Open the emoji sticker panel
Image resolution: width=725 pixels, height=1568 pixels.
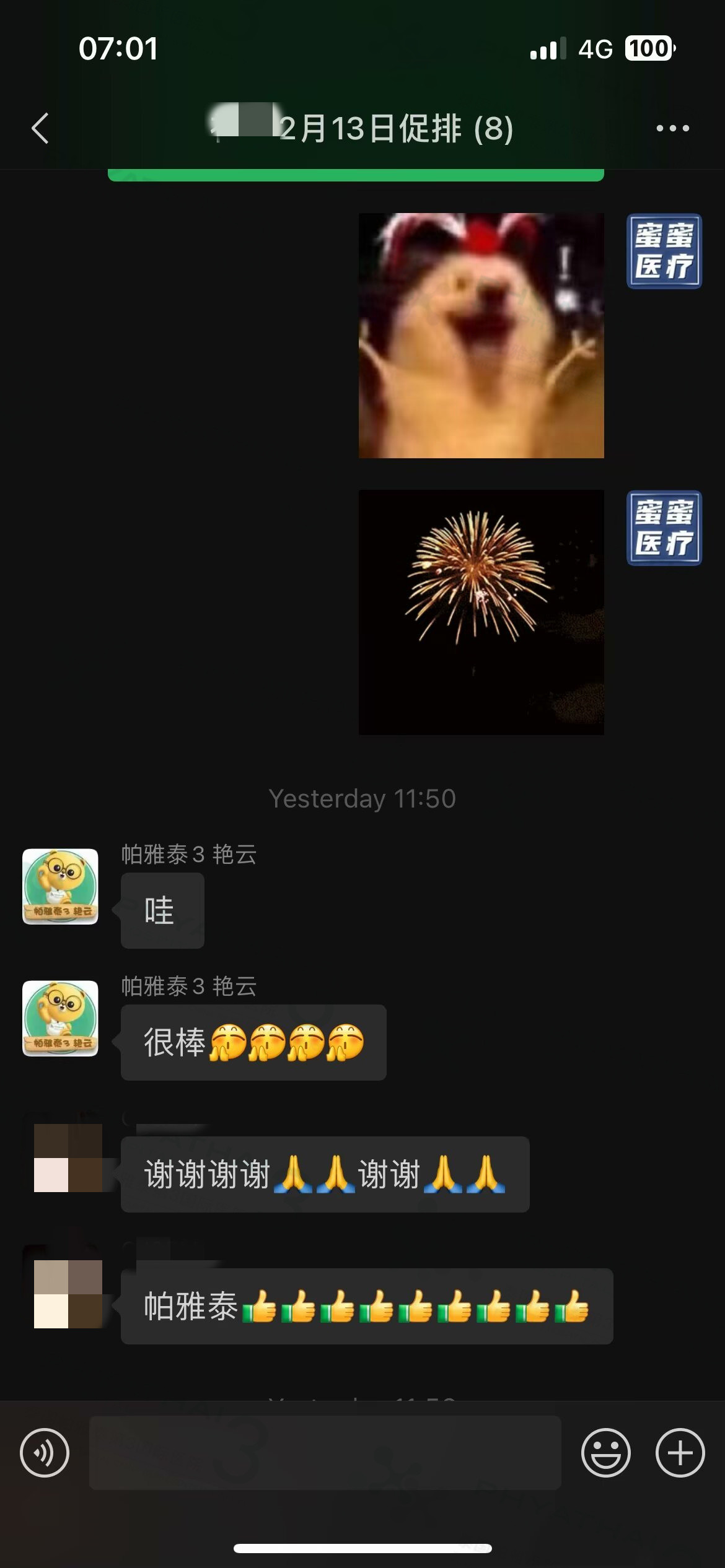coord(605,1453)
